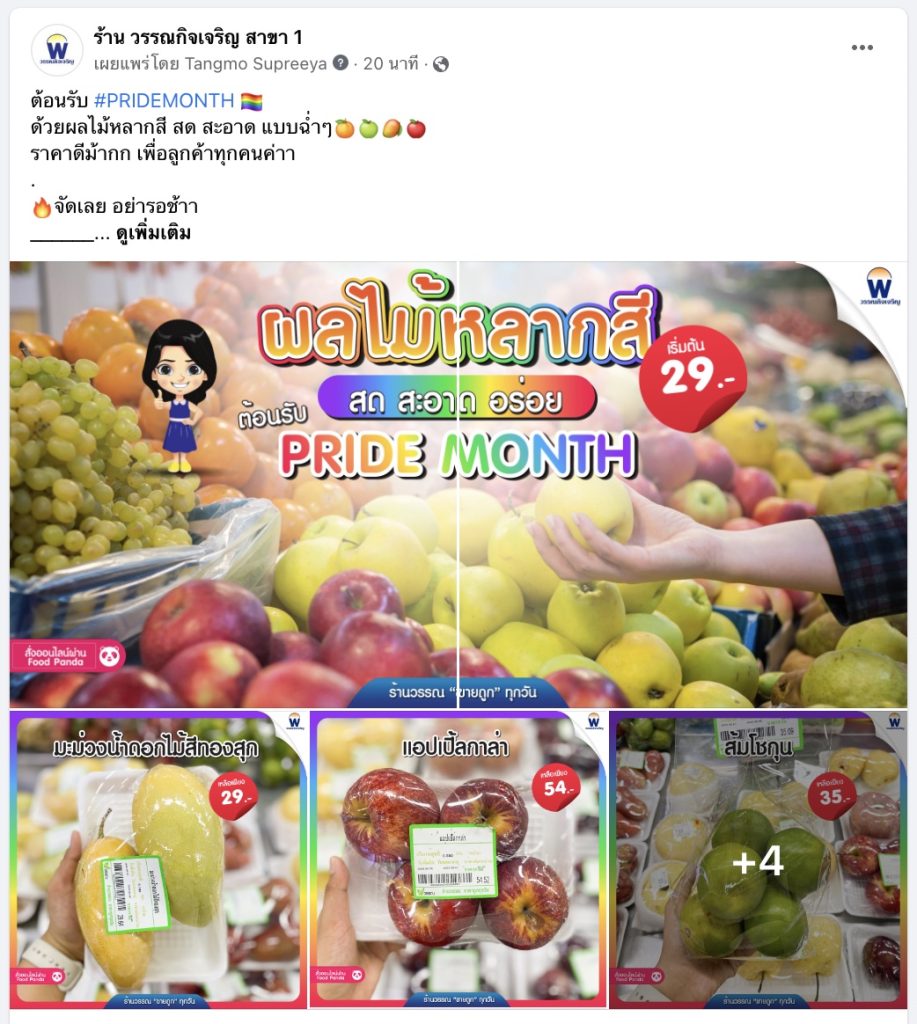Tap the page's profile picture
Image resolution: width=917 pixels, height=1024 pixels.
coord(57,50)
